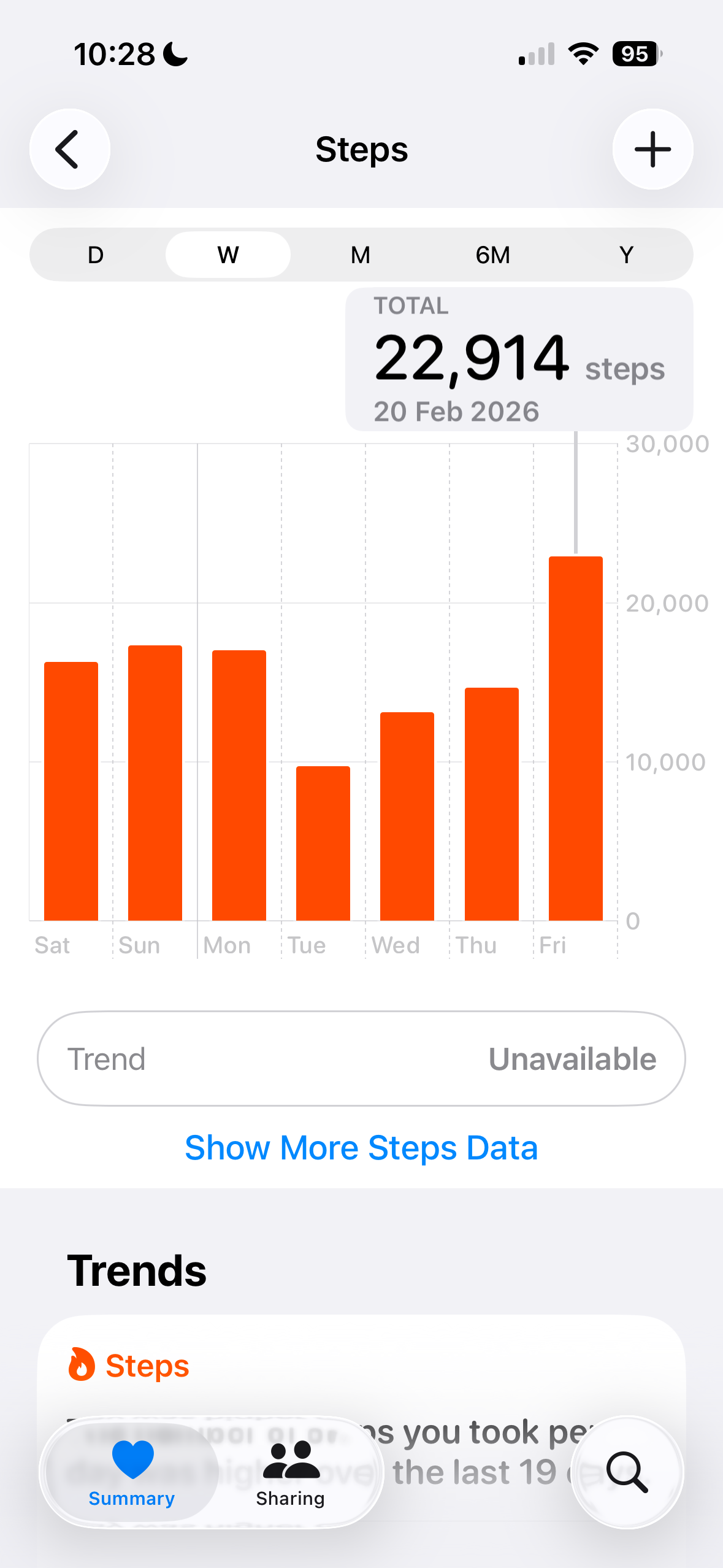The image size is (723, 1568).
Task: Go back from the Steps screen
Action: click(x=69, y=149)
